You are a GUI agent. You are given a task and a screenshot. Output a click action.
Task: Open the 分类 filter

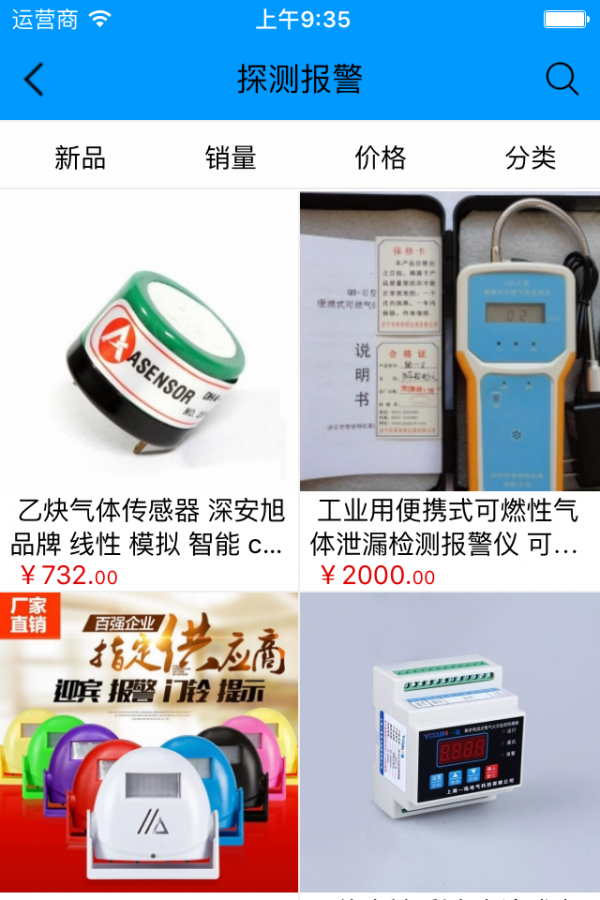click(x=530, y=157)
